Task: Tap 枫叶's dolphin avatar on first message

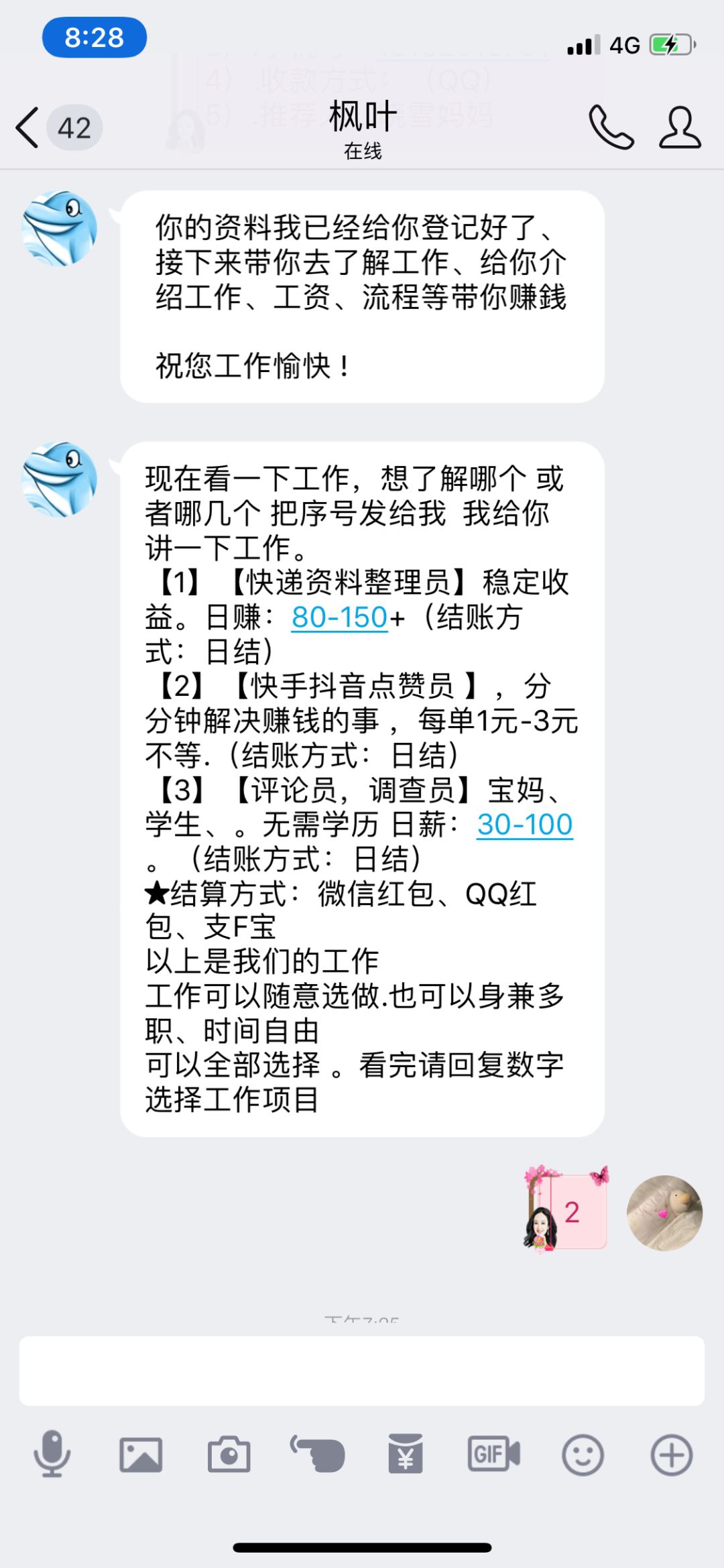Action: [59, 228]
